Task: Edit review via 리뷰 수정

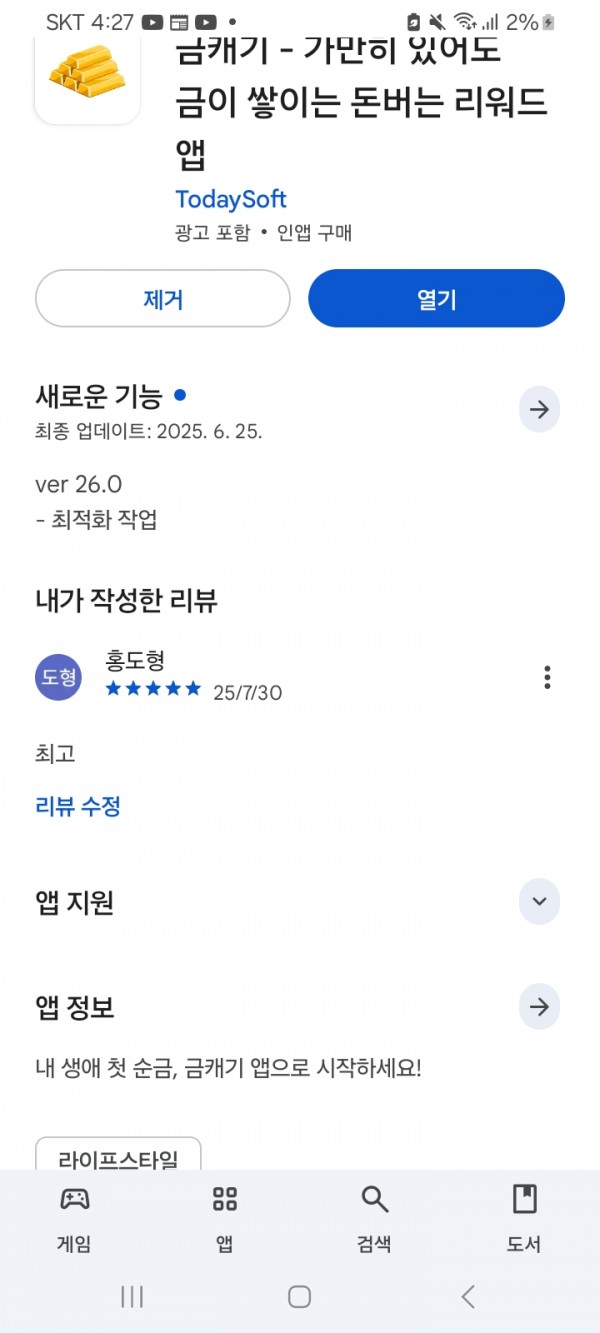Action: click(78, 806)
